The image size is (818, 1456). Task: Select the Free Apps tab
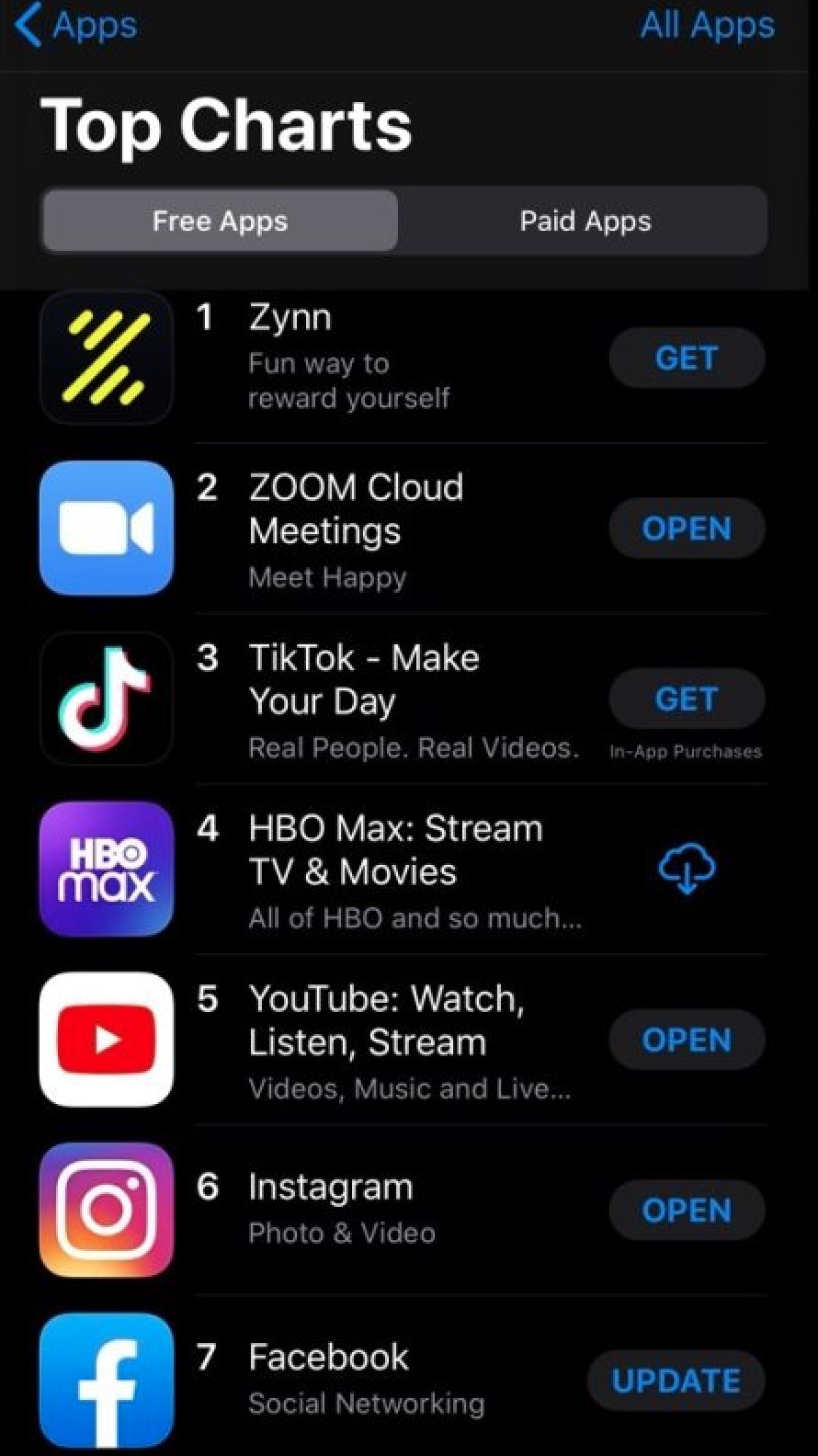[x=219, y=221]
